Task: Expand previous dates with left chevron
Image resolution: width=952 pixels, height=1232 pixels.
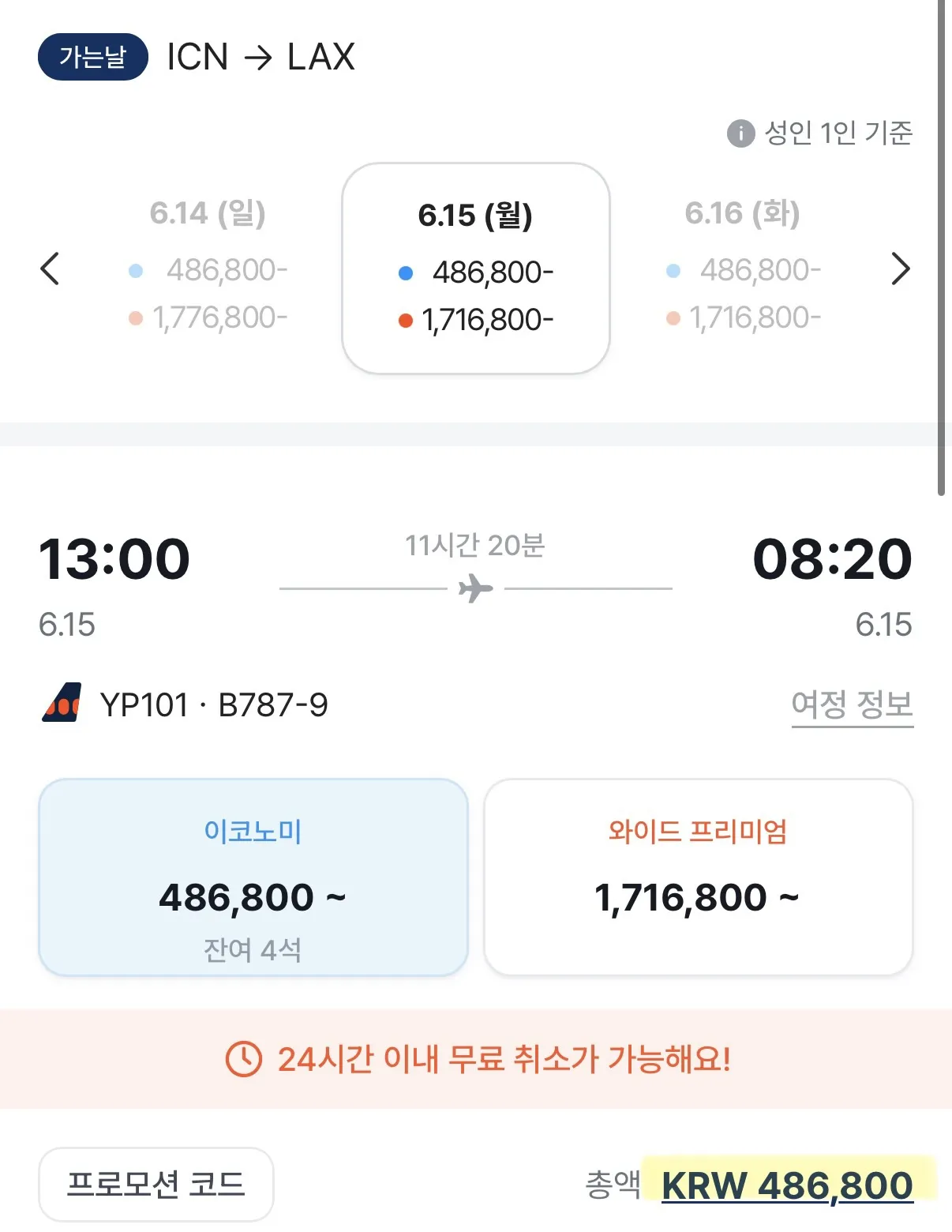Action: click(x=50, y=269)
